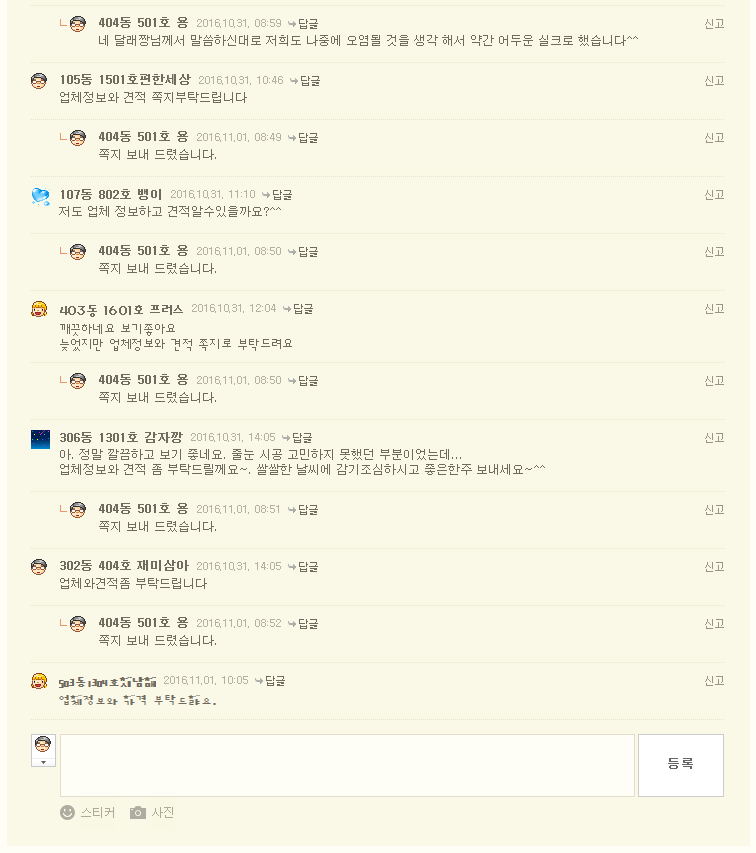
Task: Expand the profile picture dropdown
Action: [43, 761]
